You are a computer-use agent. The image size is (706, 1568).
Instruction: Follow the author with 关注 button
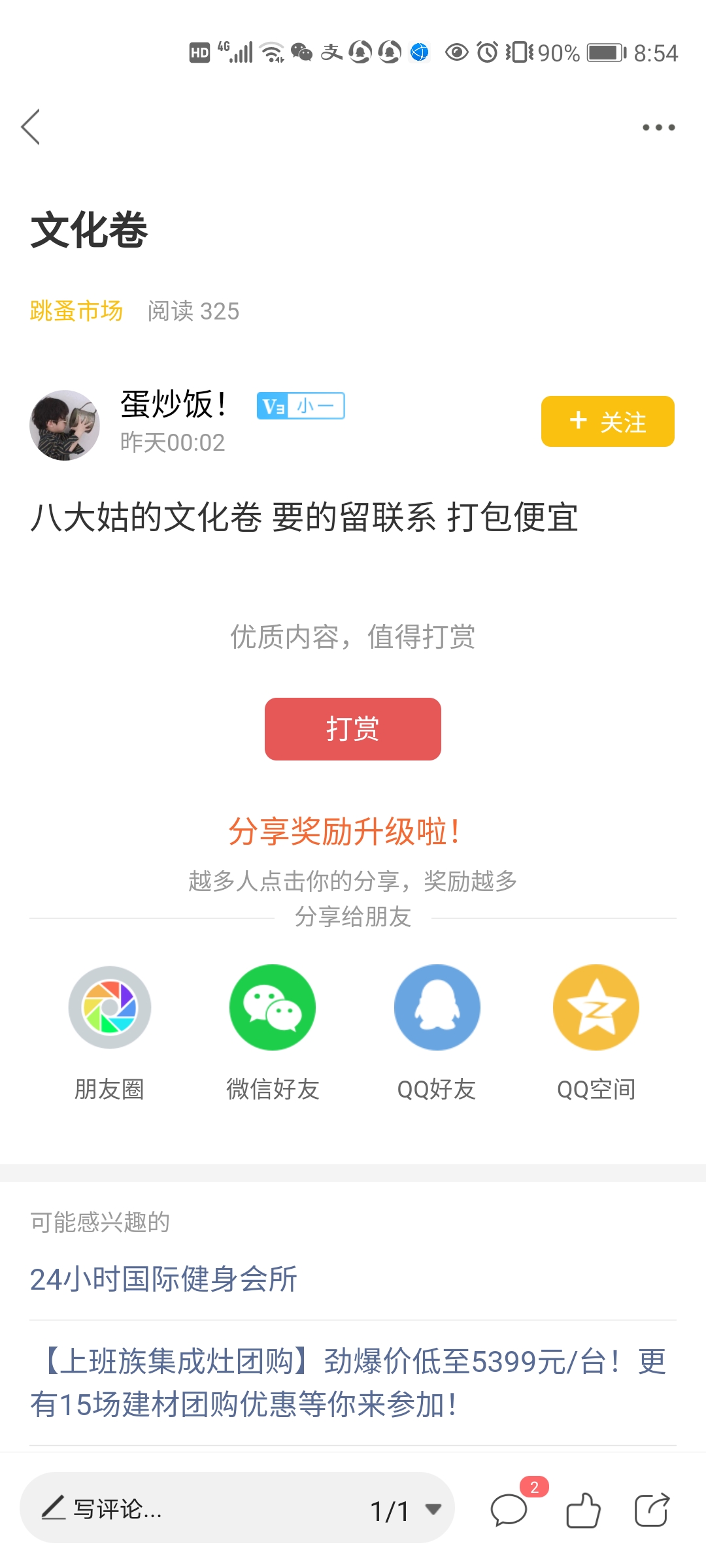(607, 421)
